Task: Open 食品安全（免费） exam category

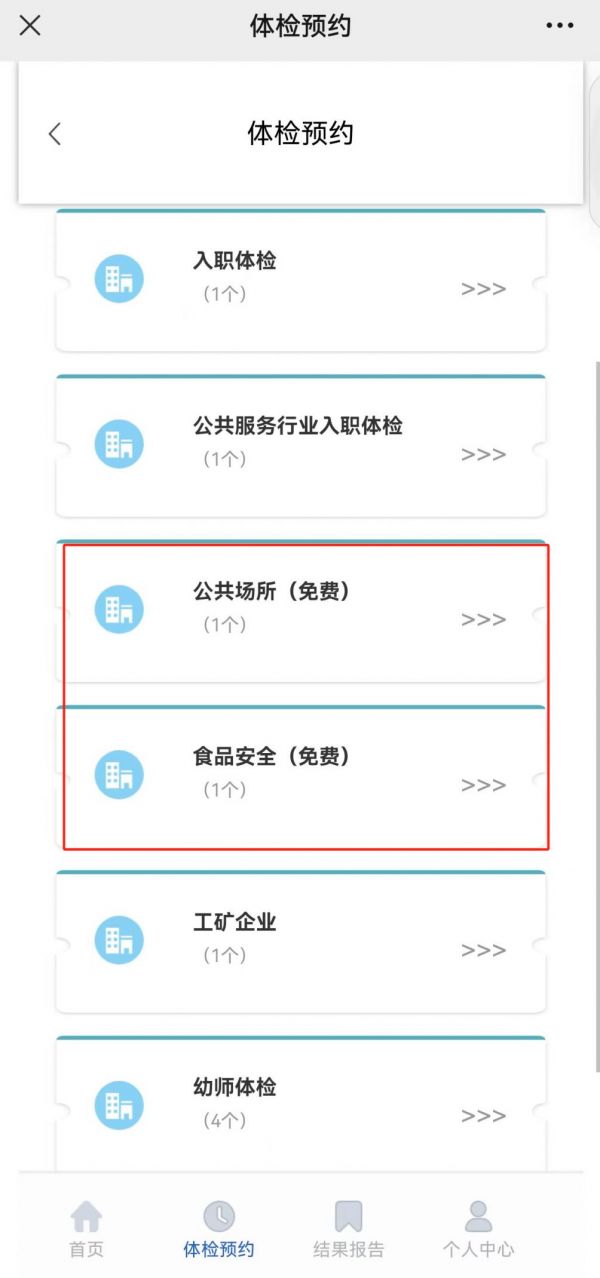Action: tap(301, 776)
